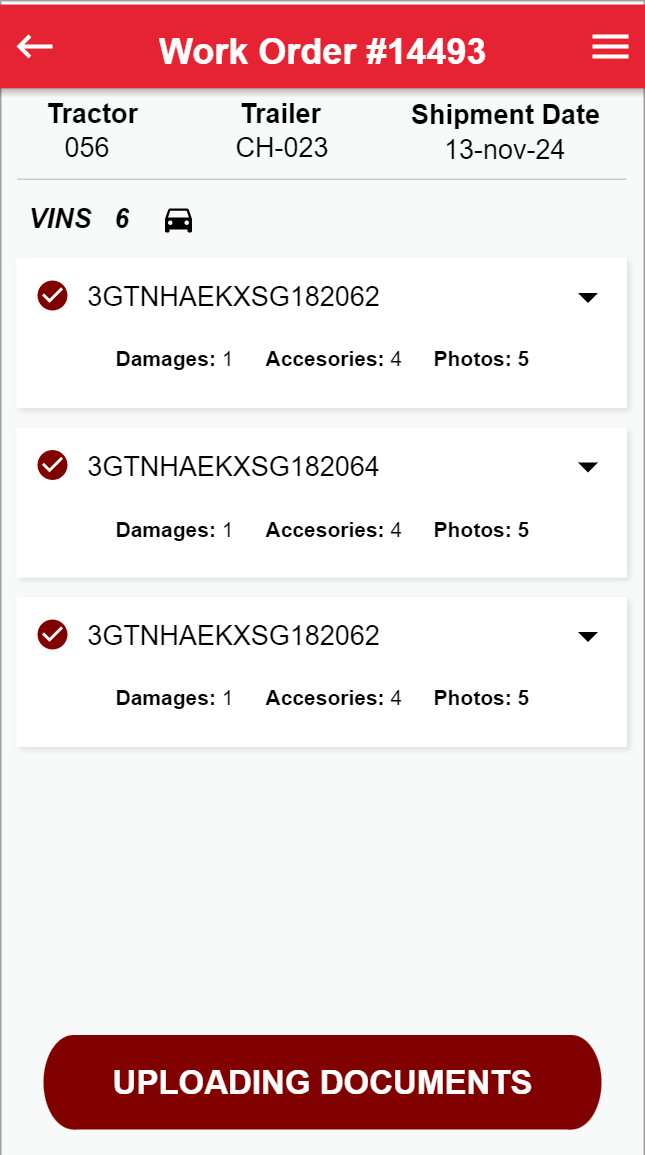Open the hamburger menu
Screen dimensions: 645x1155
click(x=610, y=47)
